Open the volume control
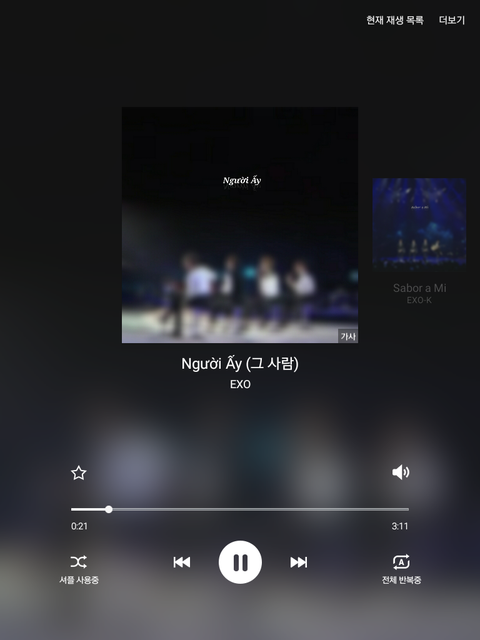This screenshot has width=480, height=640. [400, 472]
